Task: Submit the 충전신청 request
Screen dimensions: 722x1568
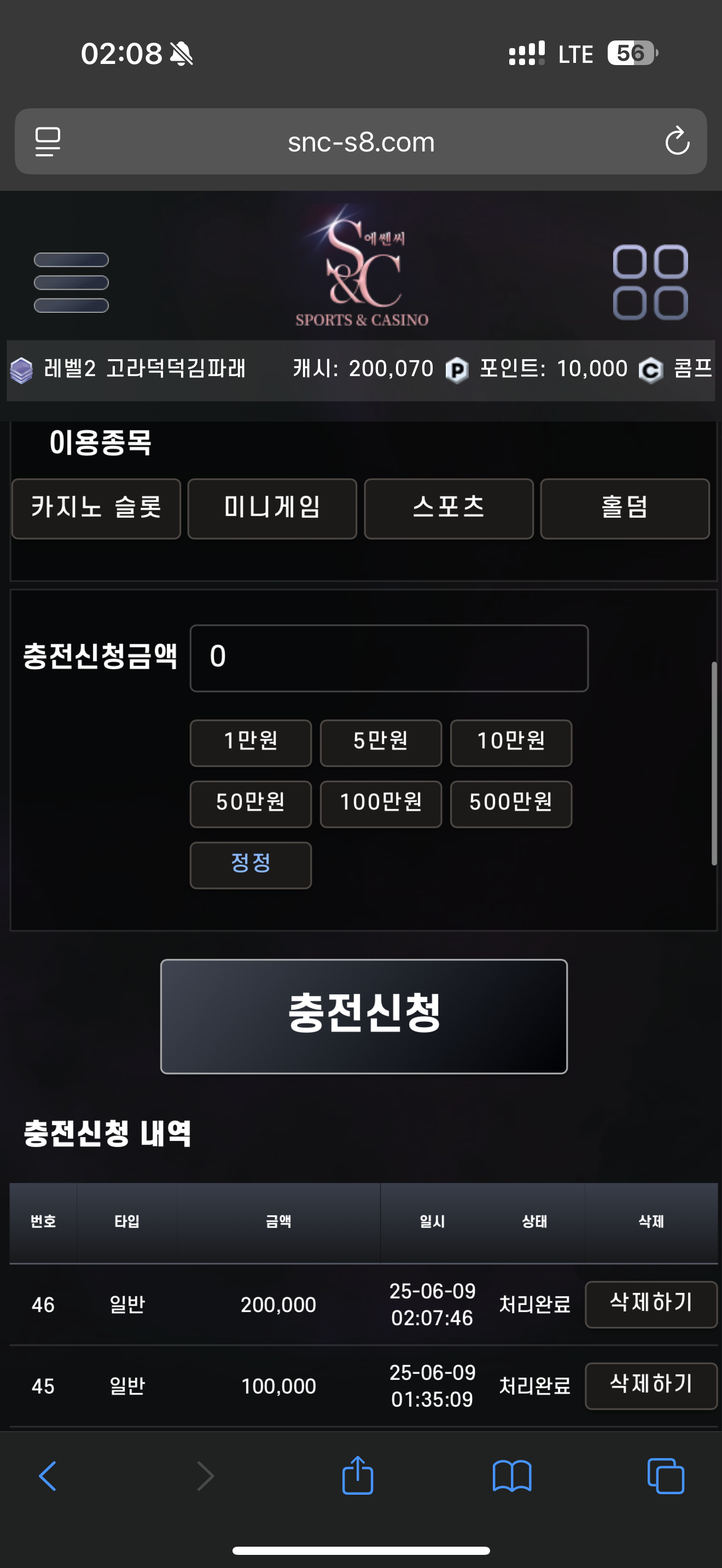Action: 364,1016
